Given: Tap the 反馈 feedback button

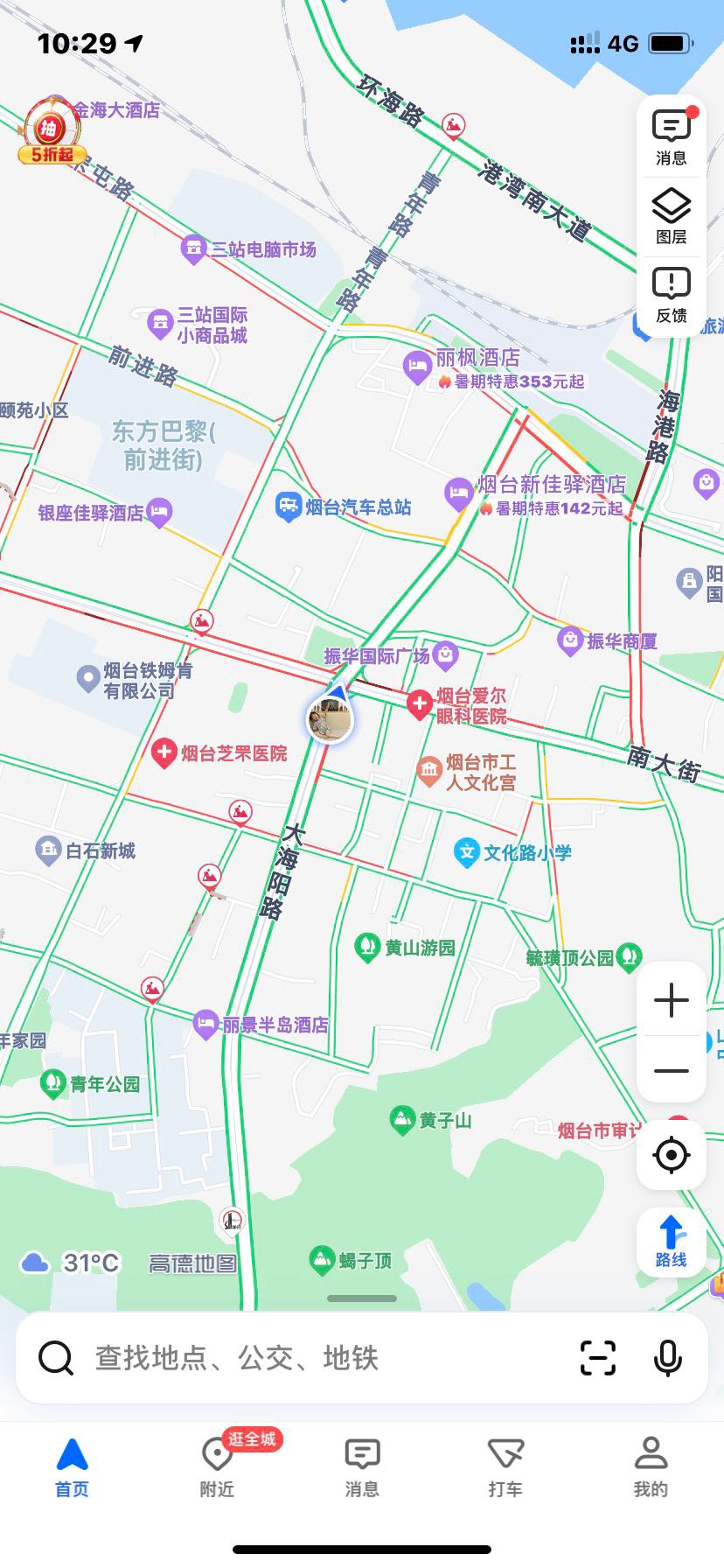Looking at the screenshot, I should click(672, 296).
